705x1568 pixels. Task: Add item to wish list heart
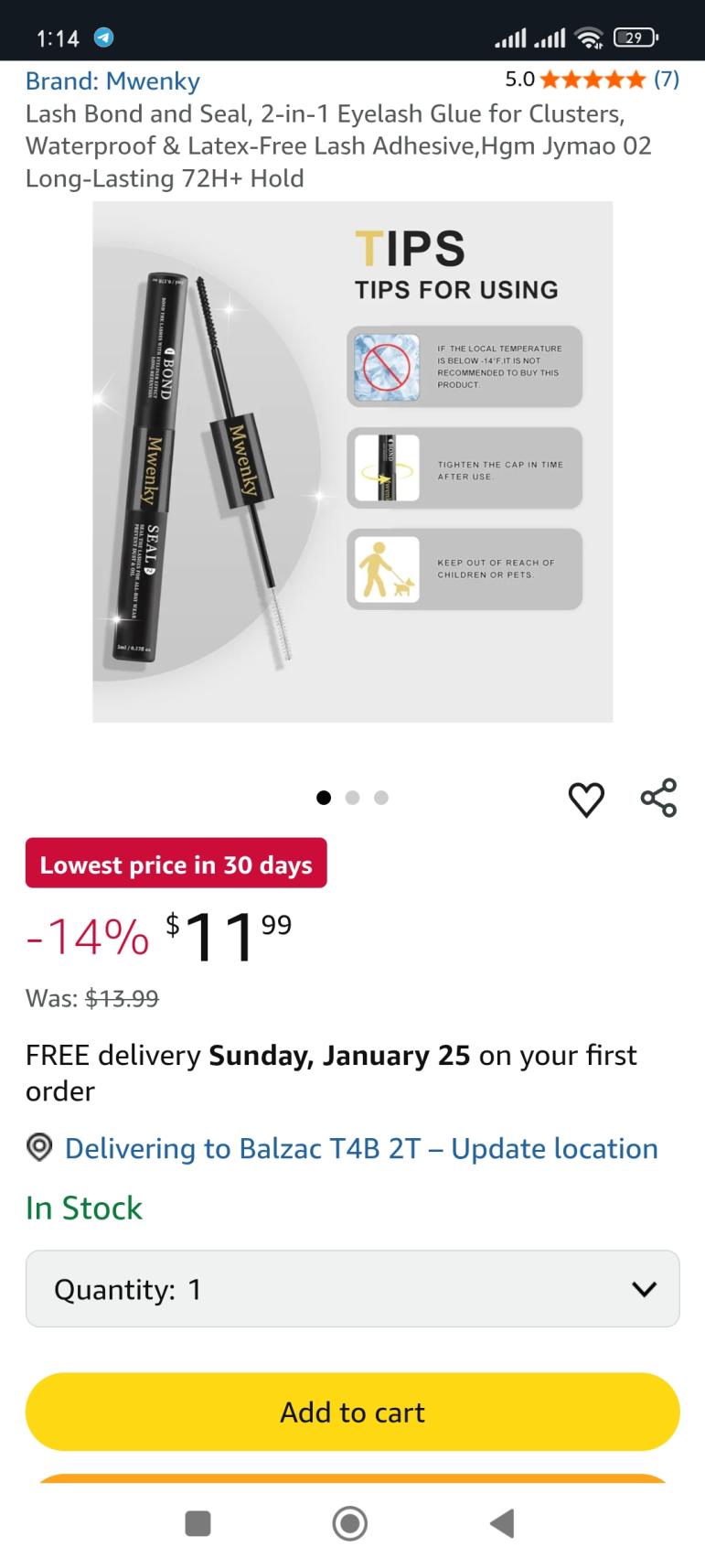click(x=586, y=799)
